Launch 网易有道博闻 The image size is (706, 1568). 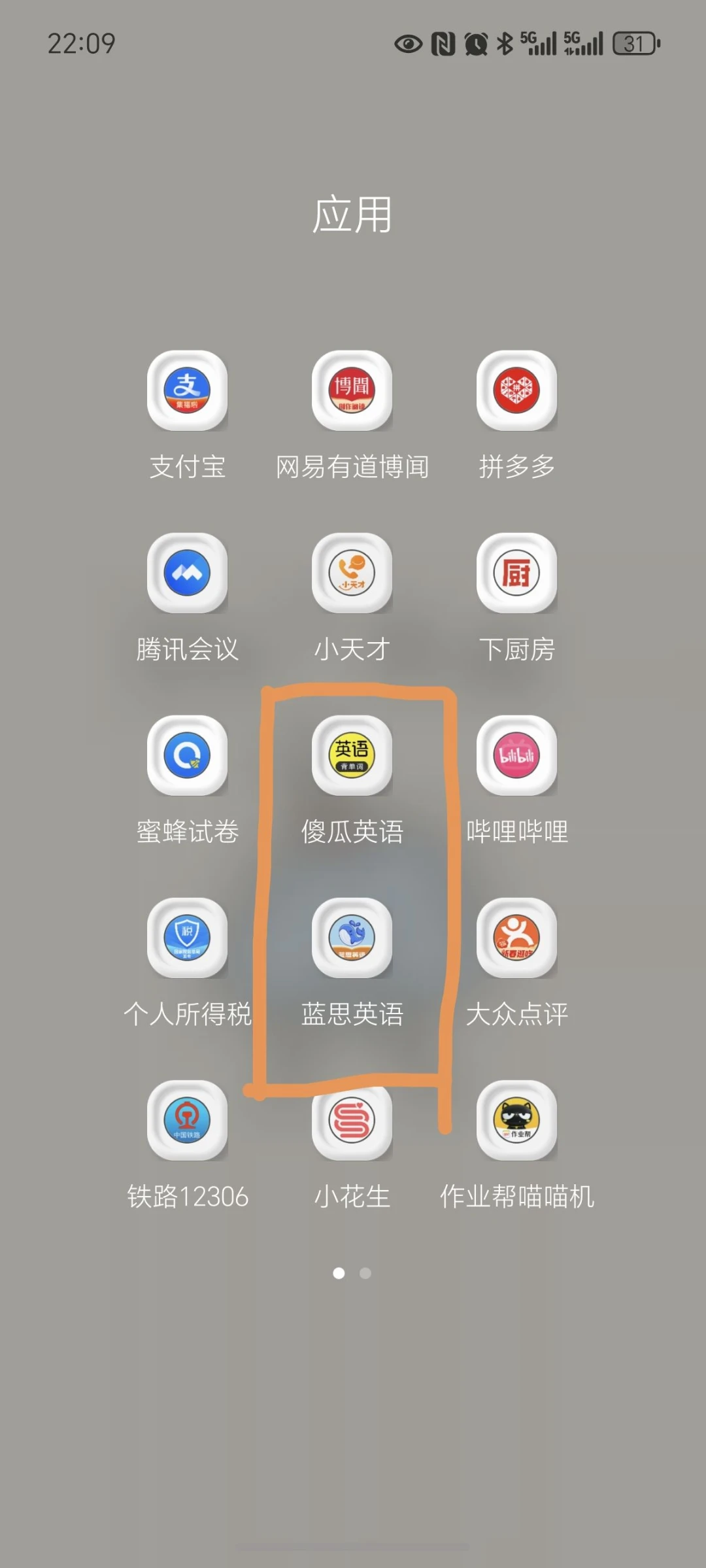coord(352,390)
